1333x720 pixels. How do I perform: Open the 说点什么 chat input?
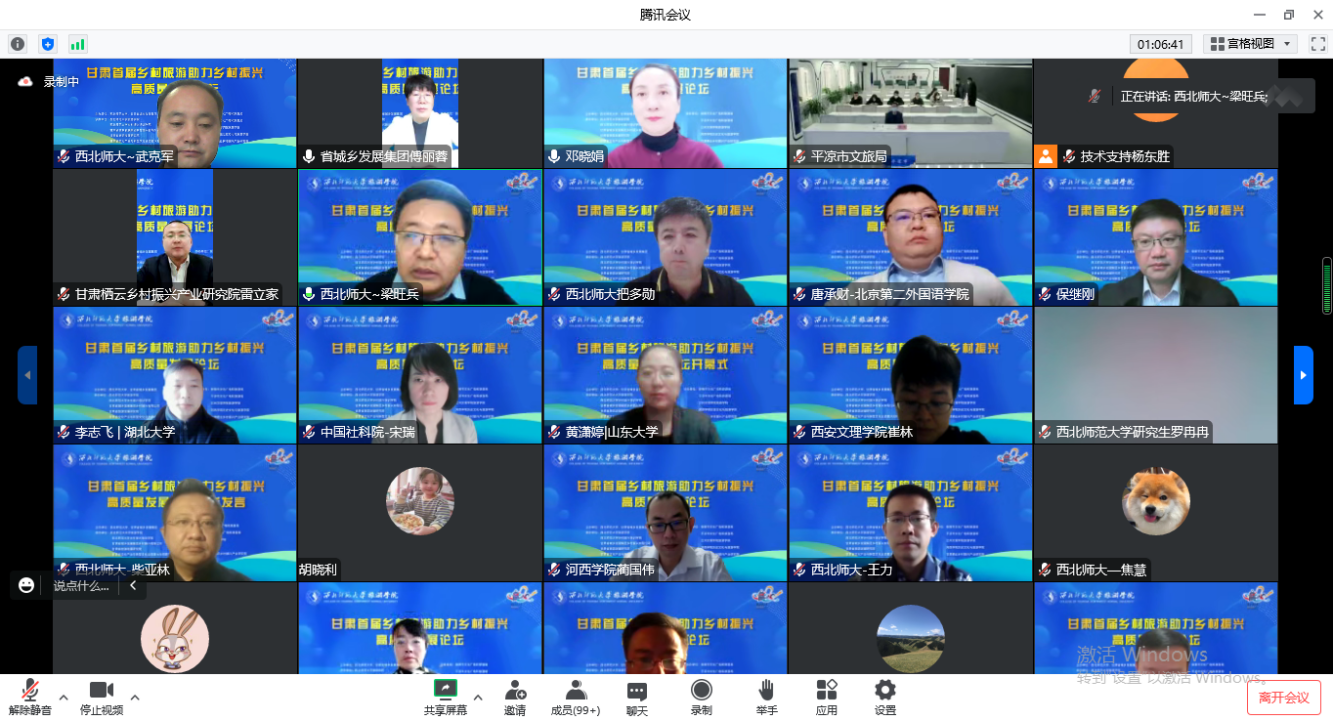(x=80, y=586)
